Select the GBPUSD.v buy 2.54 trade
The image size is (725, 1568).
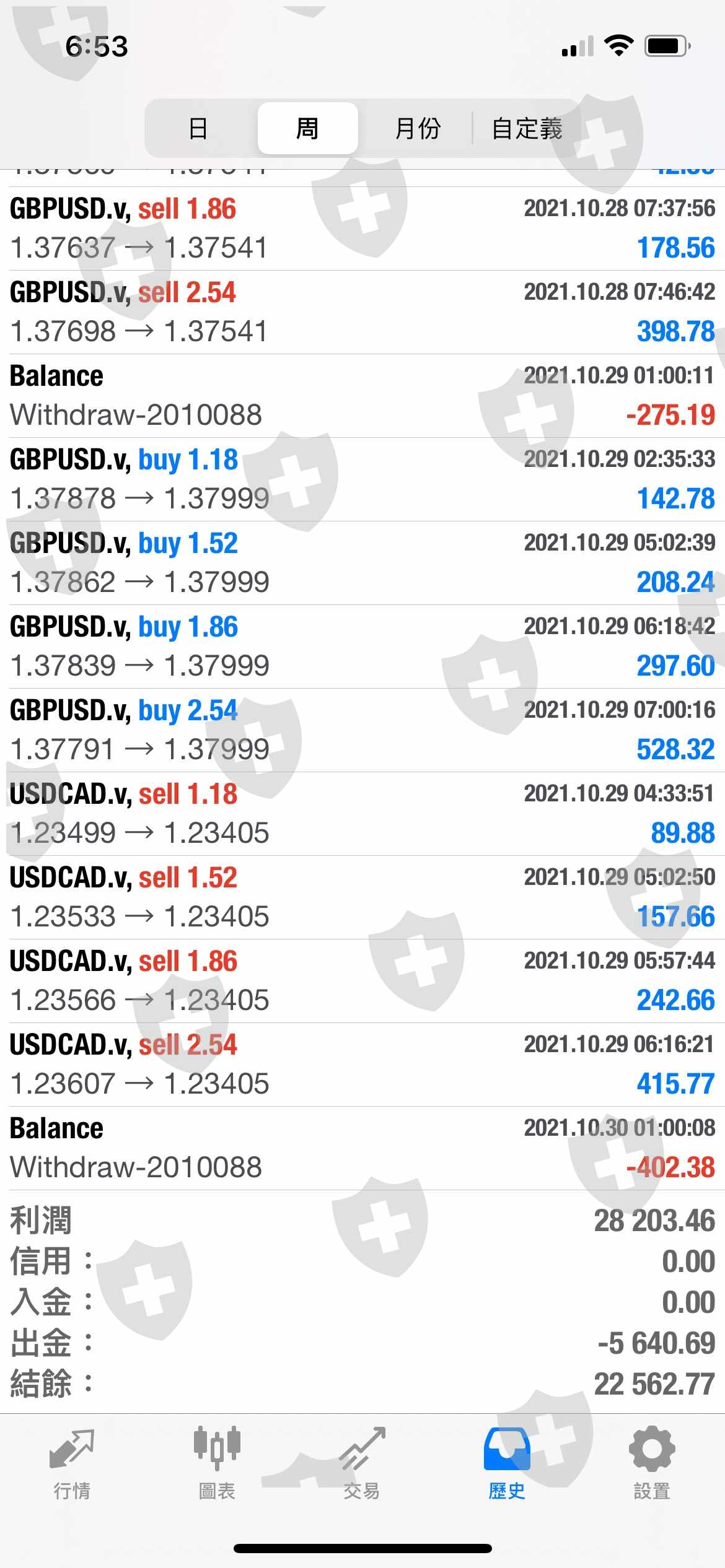pos(362,730)
